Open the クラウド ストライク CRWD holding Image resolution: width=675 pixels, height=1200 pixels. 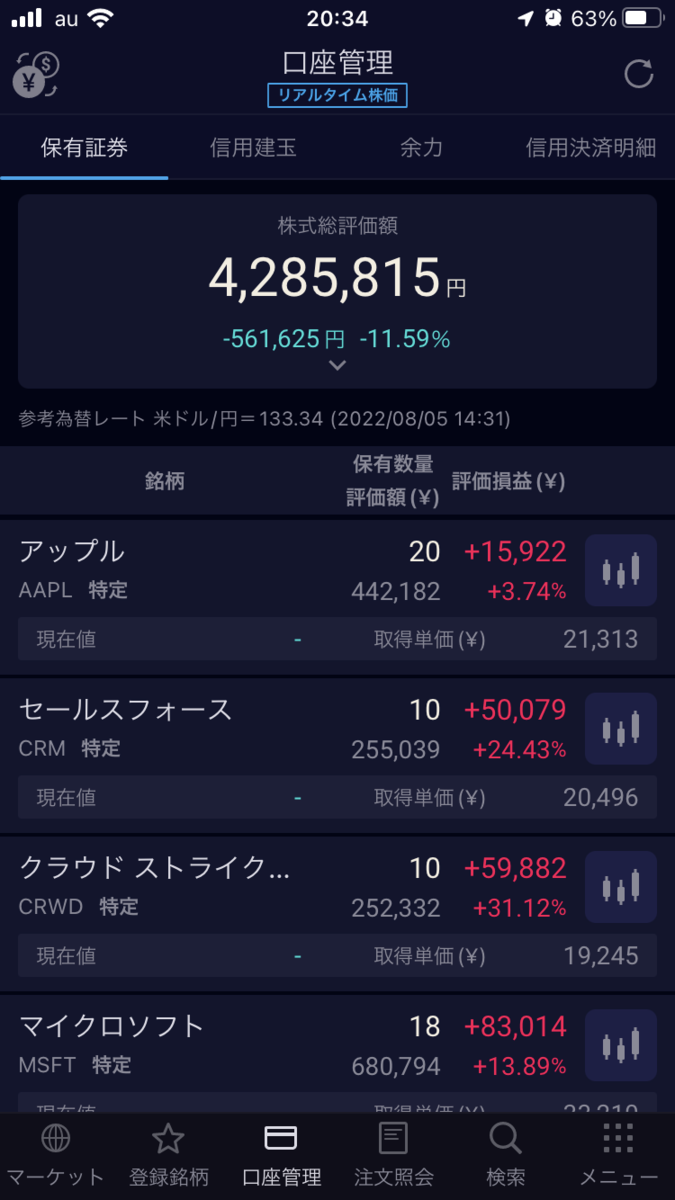pyautogui.click(x=200, y=887)
